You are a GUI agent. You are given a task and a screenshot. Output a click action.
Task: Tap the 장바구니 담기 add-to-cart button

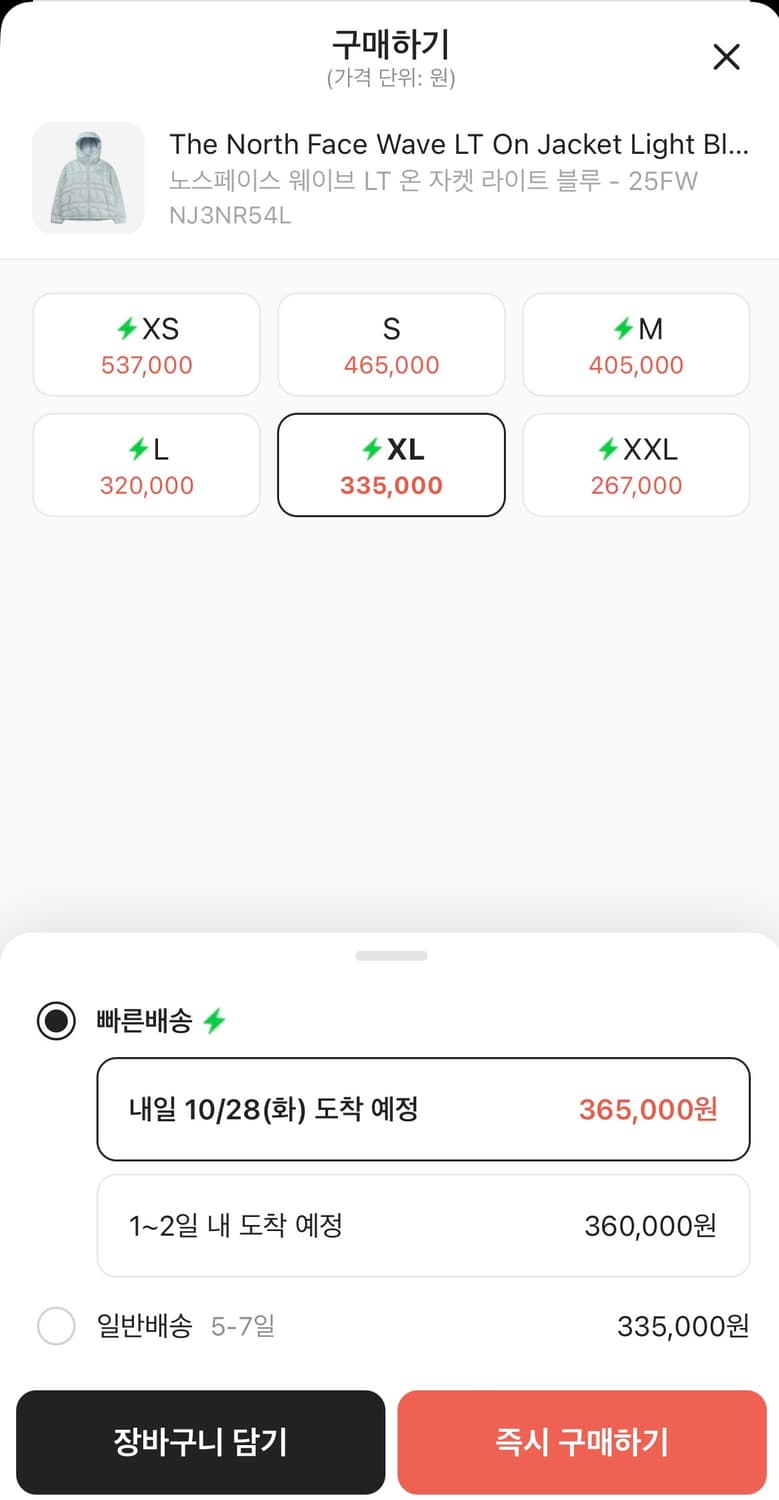coord(200,1442)
